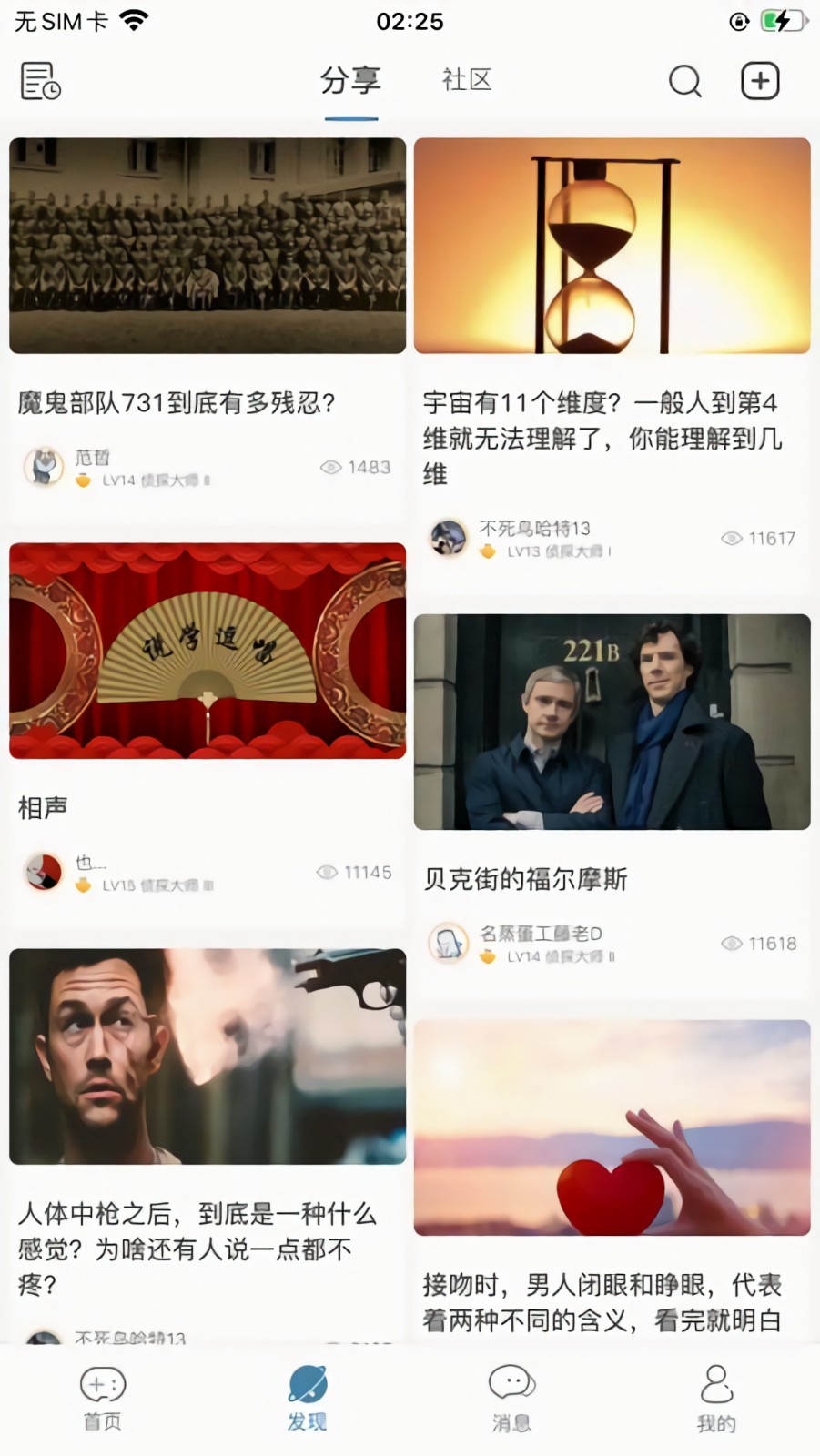
Task: Open the 贝克街的福尔摩斯 post
Action: coord(526,879)
